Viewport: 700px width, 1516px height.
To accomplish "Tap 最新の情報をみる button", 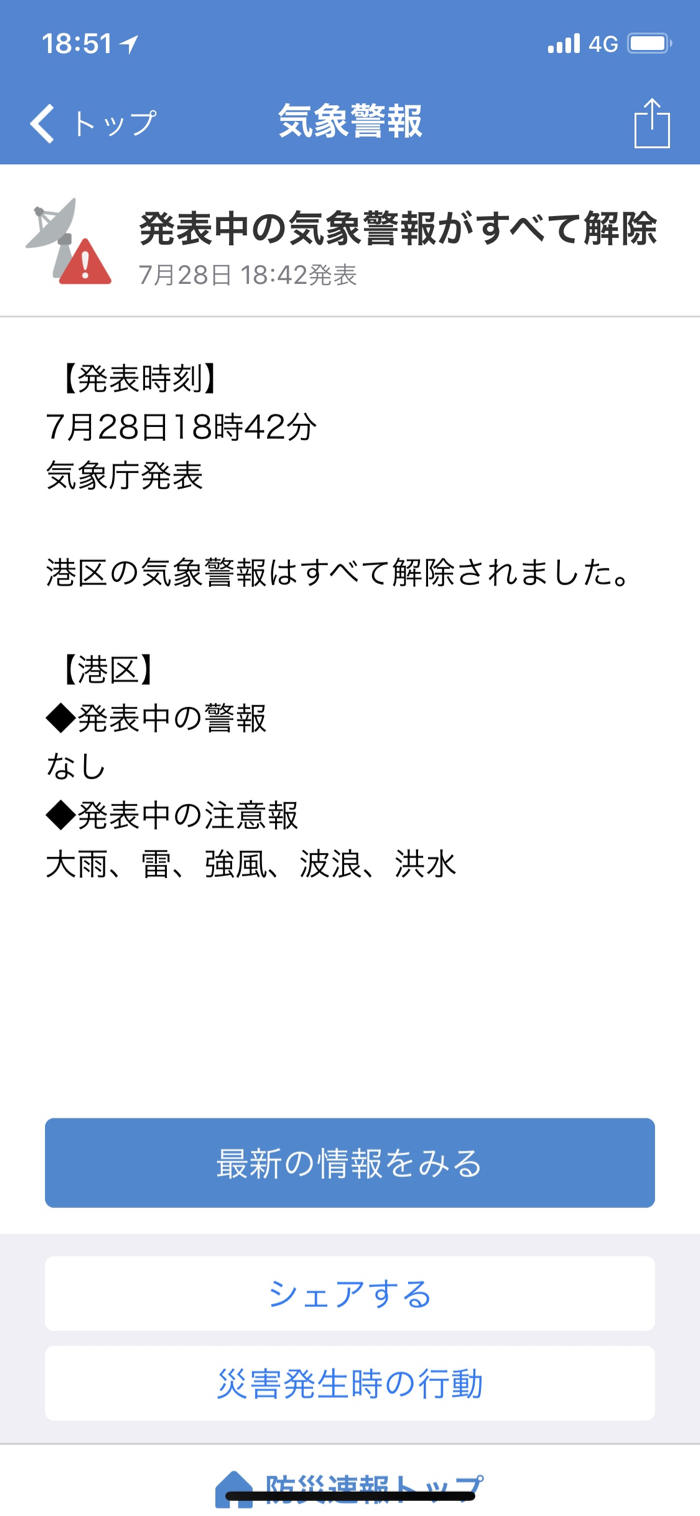I will [350, 1163].
